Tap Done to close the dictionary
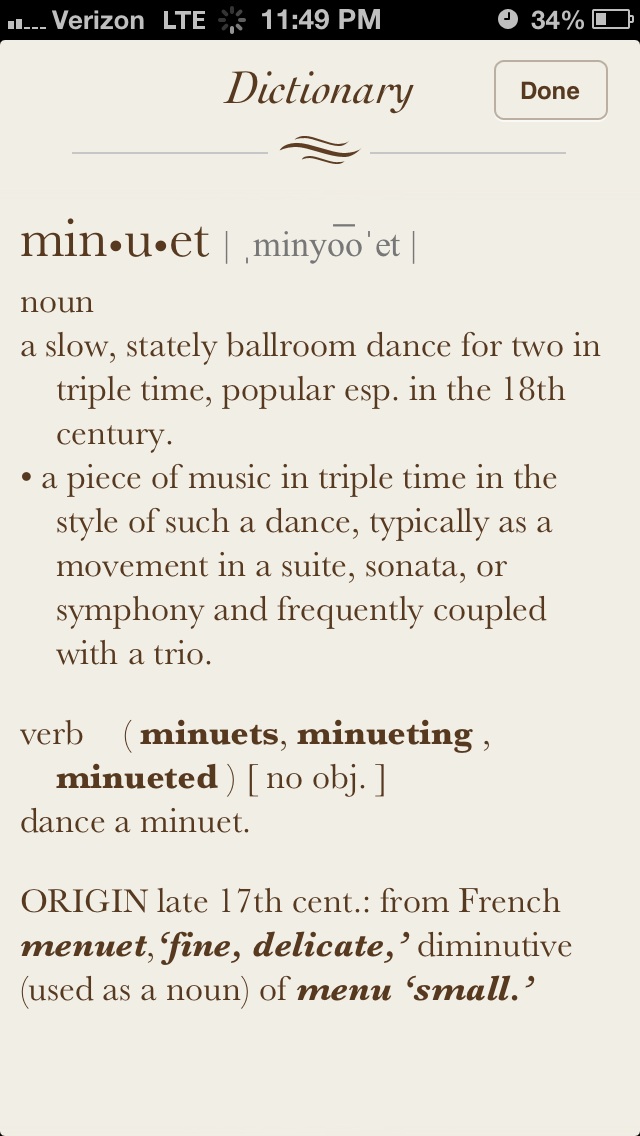Image resolution: width=640 pixels, height=1136 pixels. click(550, 90)
